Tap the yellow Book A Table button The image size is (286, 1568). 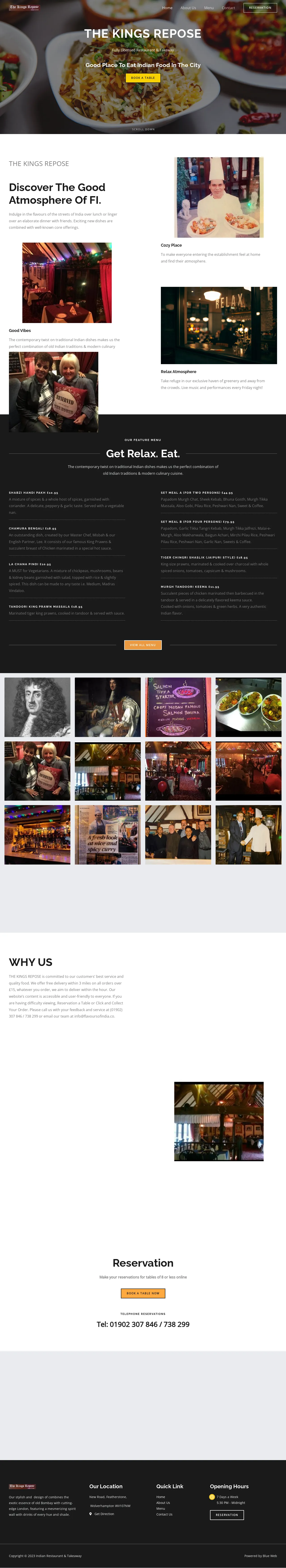click(x=143, y=78)
